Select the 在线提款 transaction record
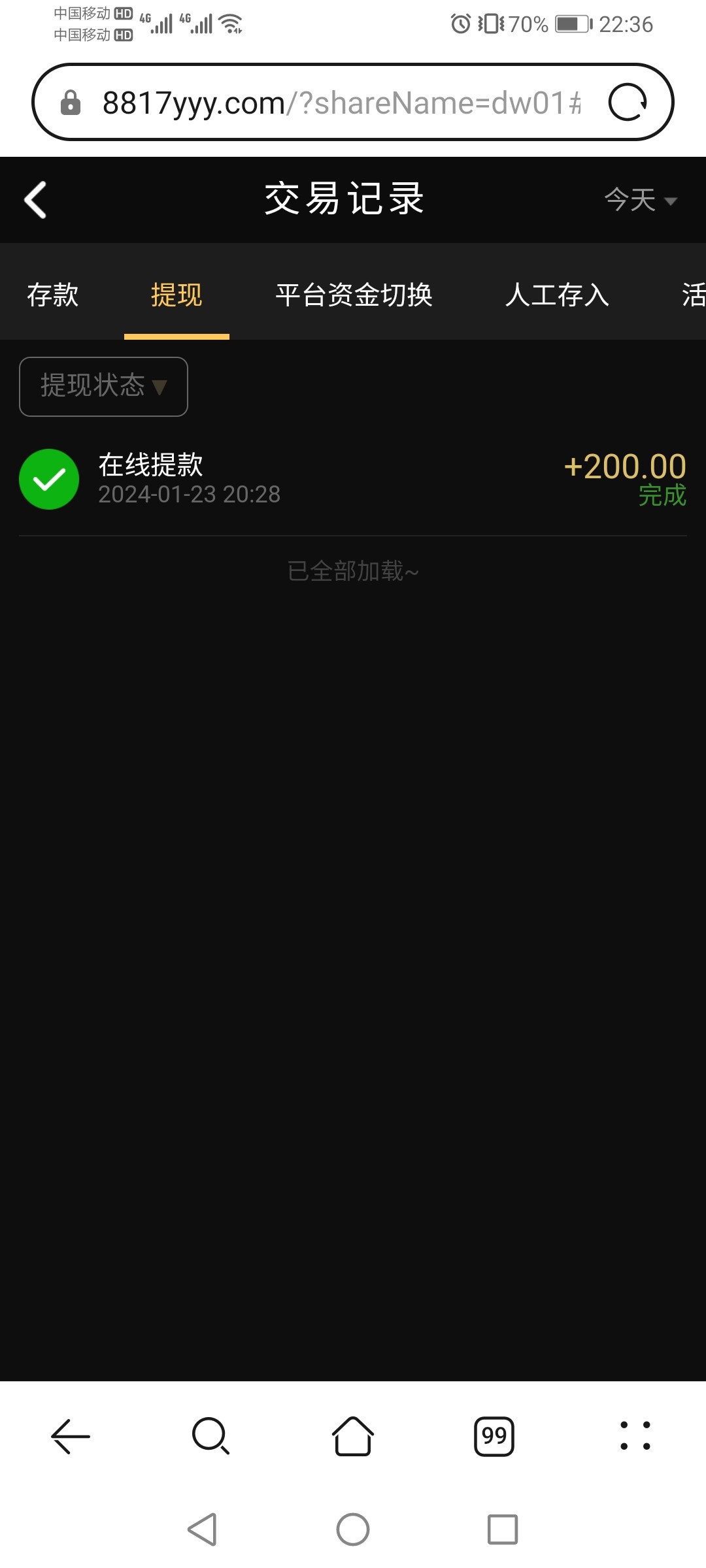Screen dimensions: 706x1568 coord(150,465)
